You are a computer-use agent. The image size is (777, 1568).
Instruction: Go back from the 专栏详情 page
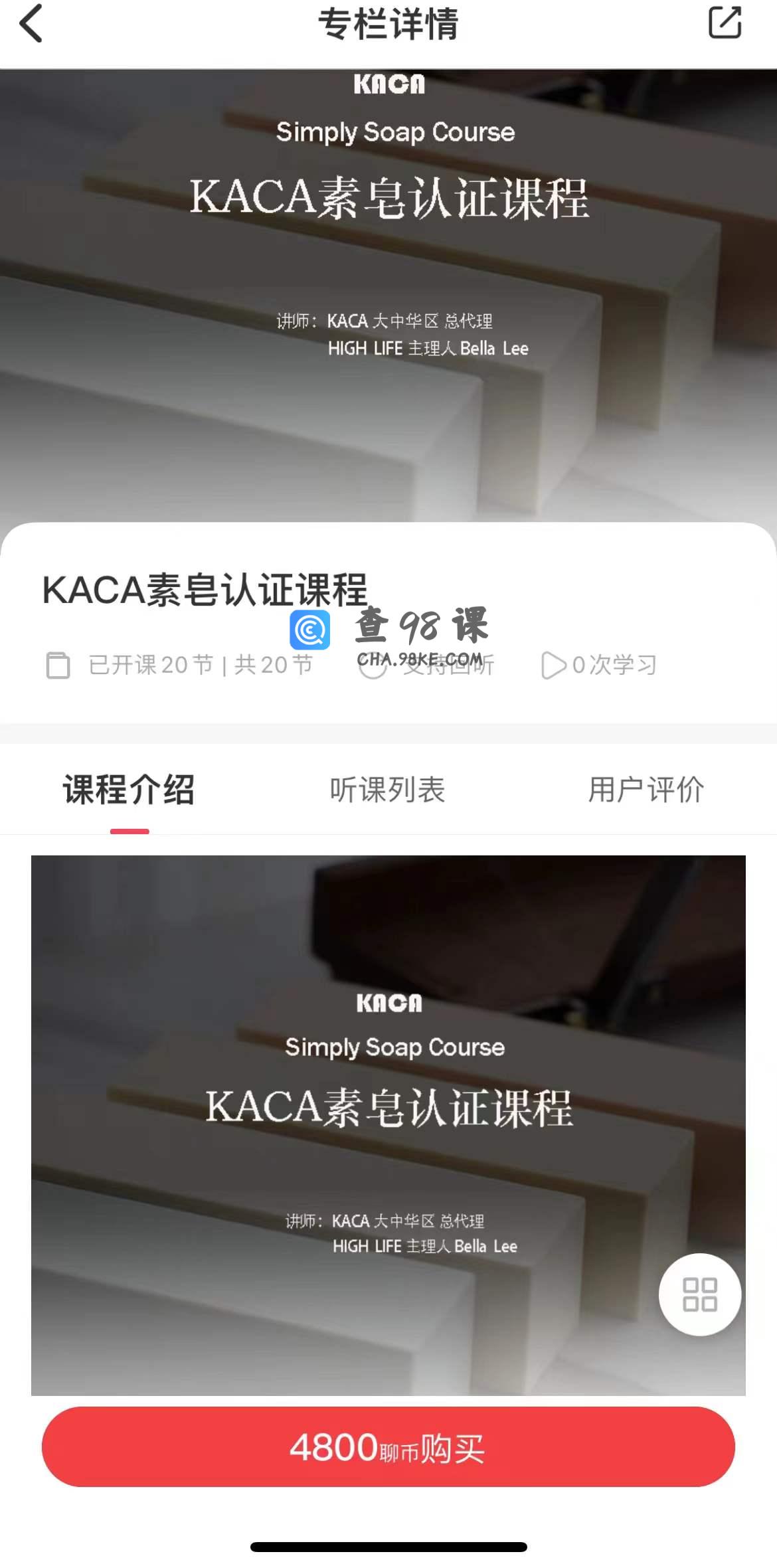pos(31,24)
